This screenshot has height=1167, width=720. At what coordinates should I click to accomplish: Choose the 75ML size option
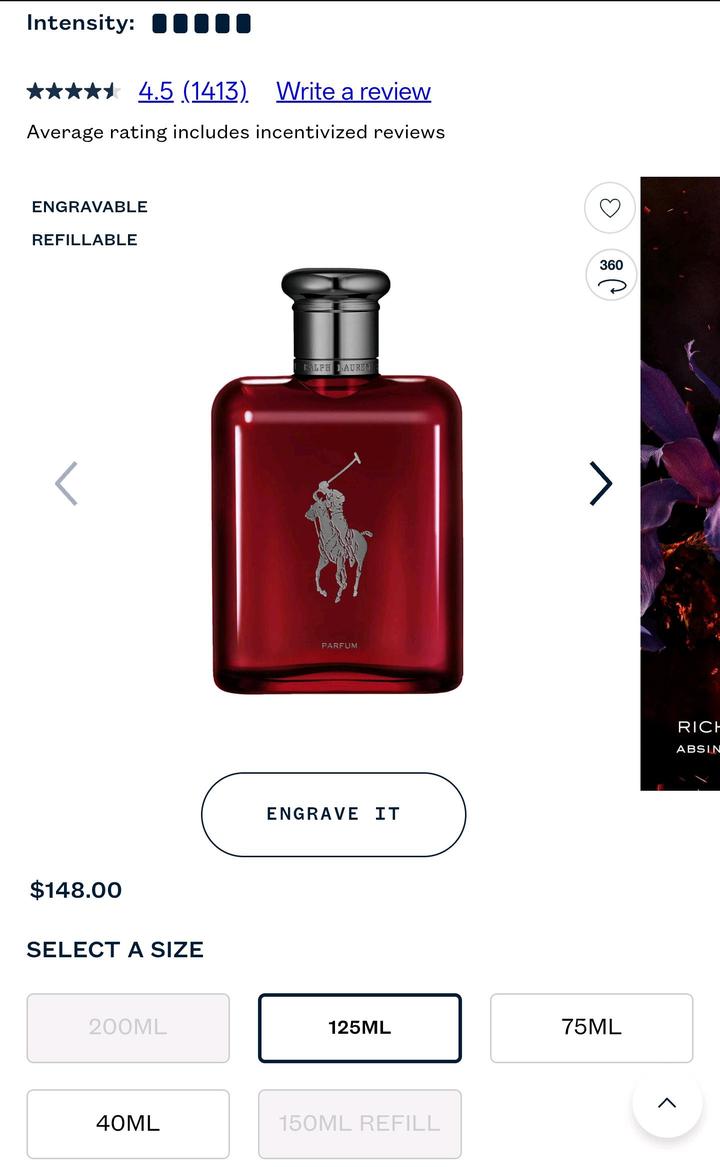click(591, 1027)
